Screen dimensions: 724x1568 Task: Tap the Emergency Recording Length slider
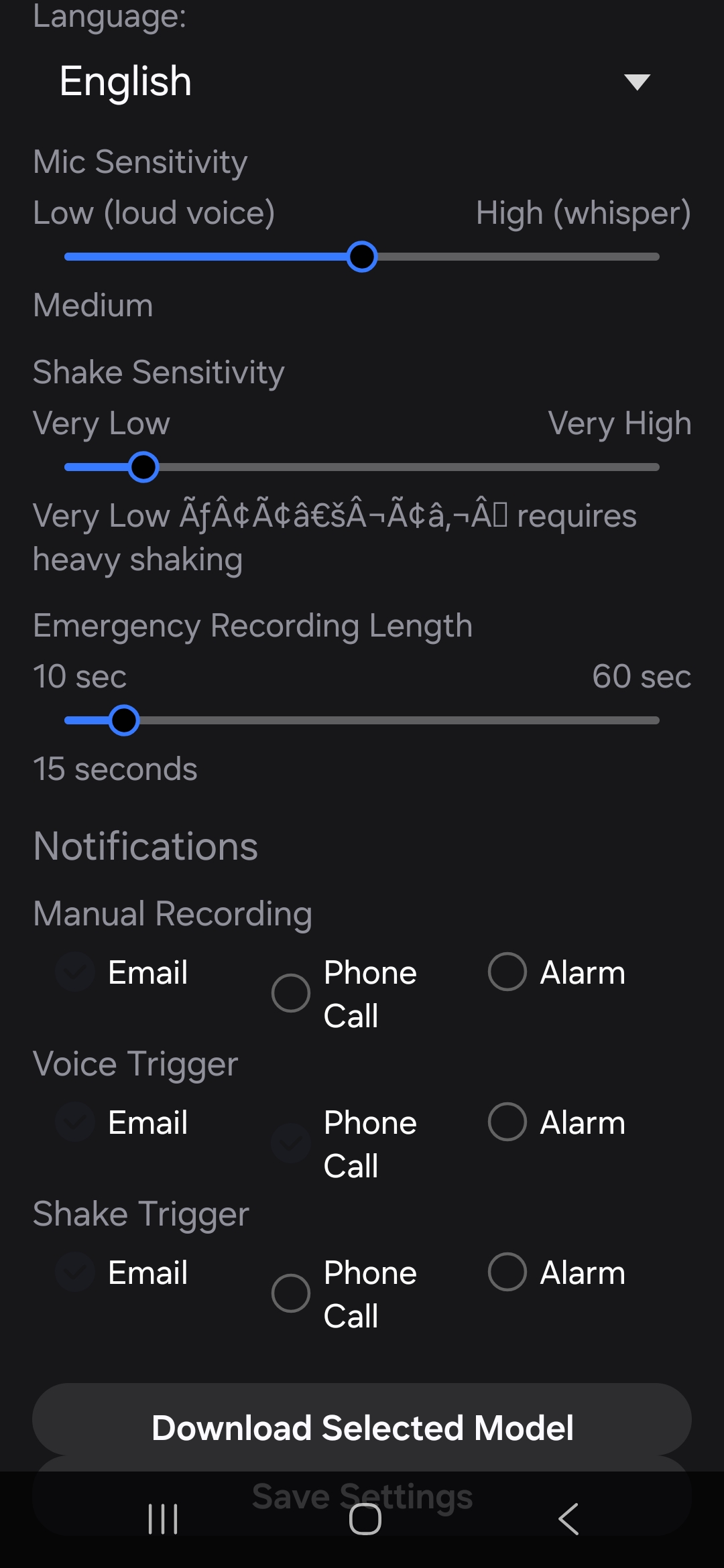[362, 720]
